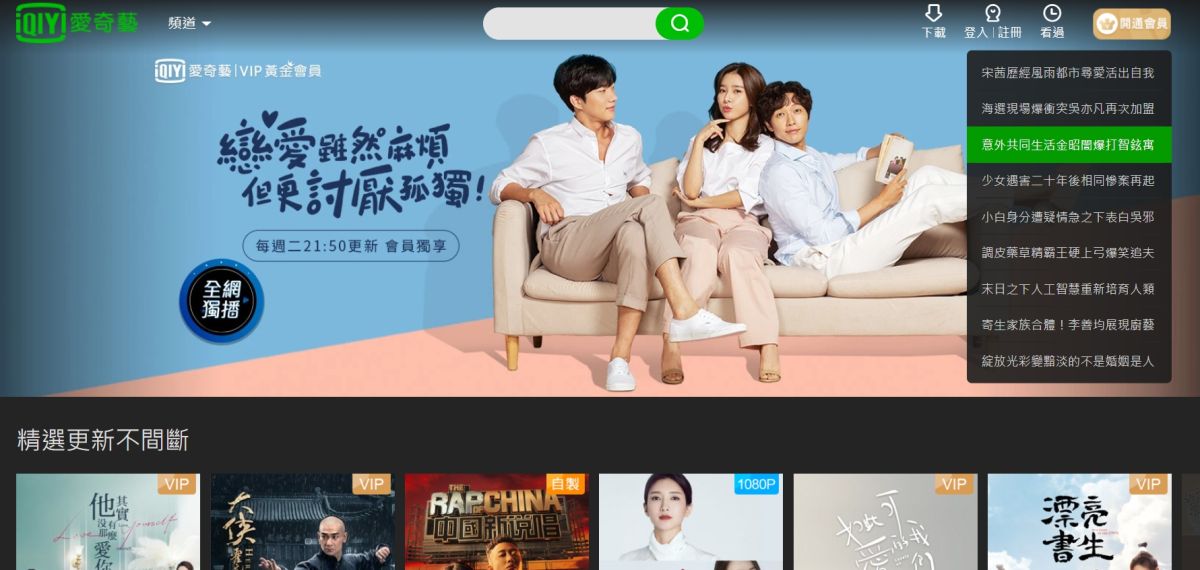Tap the 開通會員 membership button
Image resolution: width=1200 pixels, height=570 pixels.
1132,23
